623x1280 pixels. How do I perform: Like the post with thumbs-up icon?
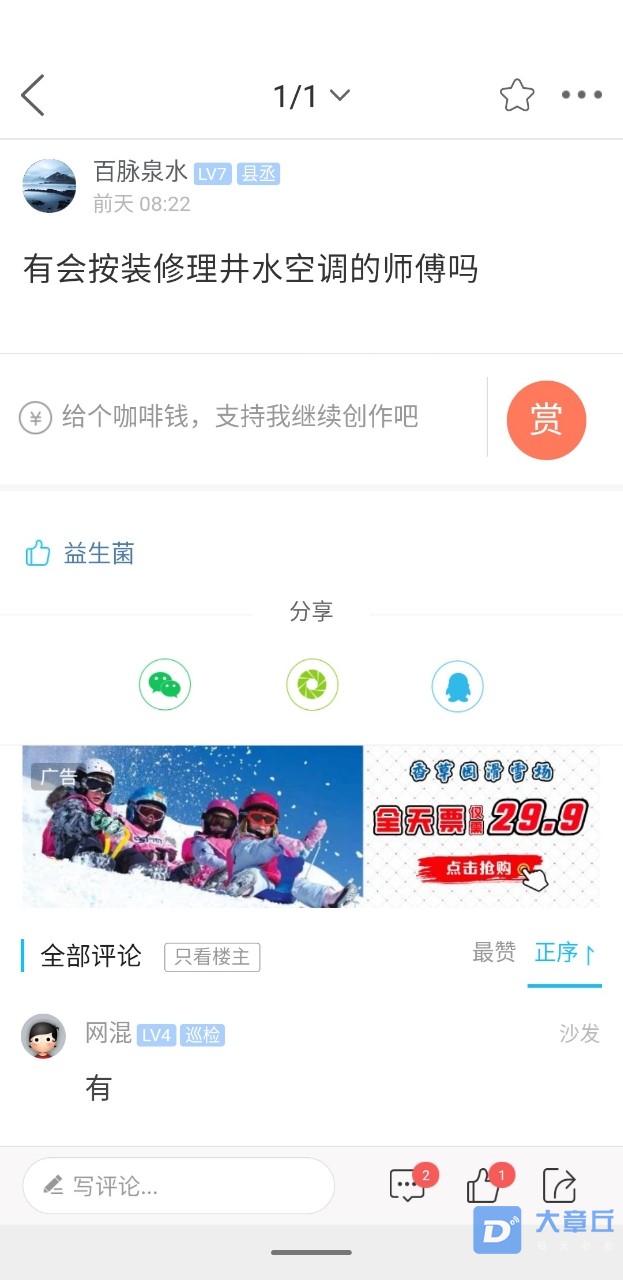[x=484, y=1186]
